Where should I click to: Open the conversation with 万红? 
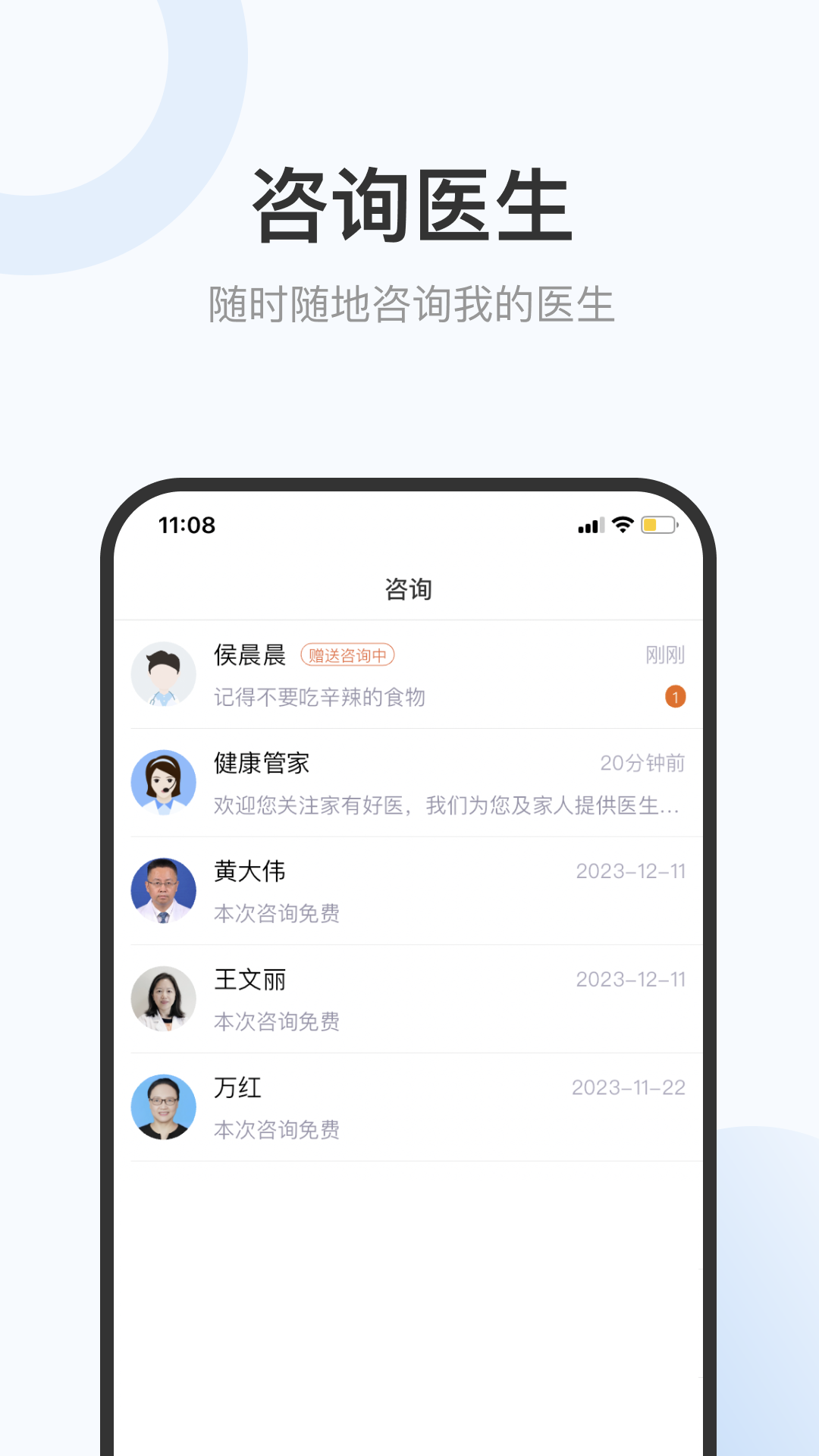click(x=409, y=1106)
